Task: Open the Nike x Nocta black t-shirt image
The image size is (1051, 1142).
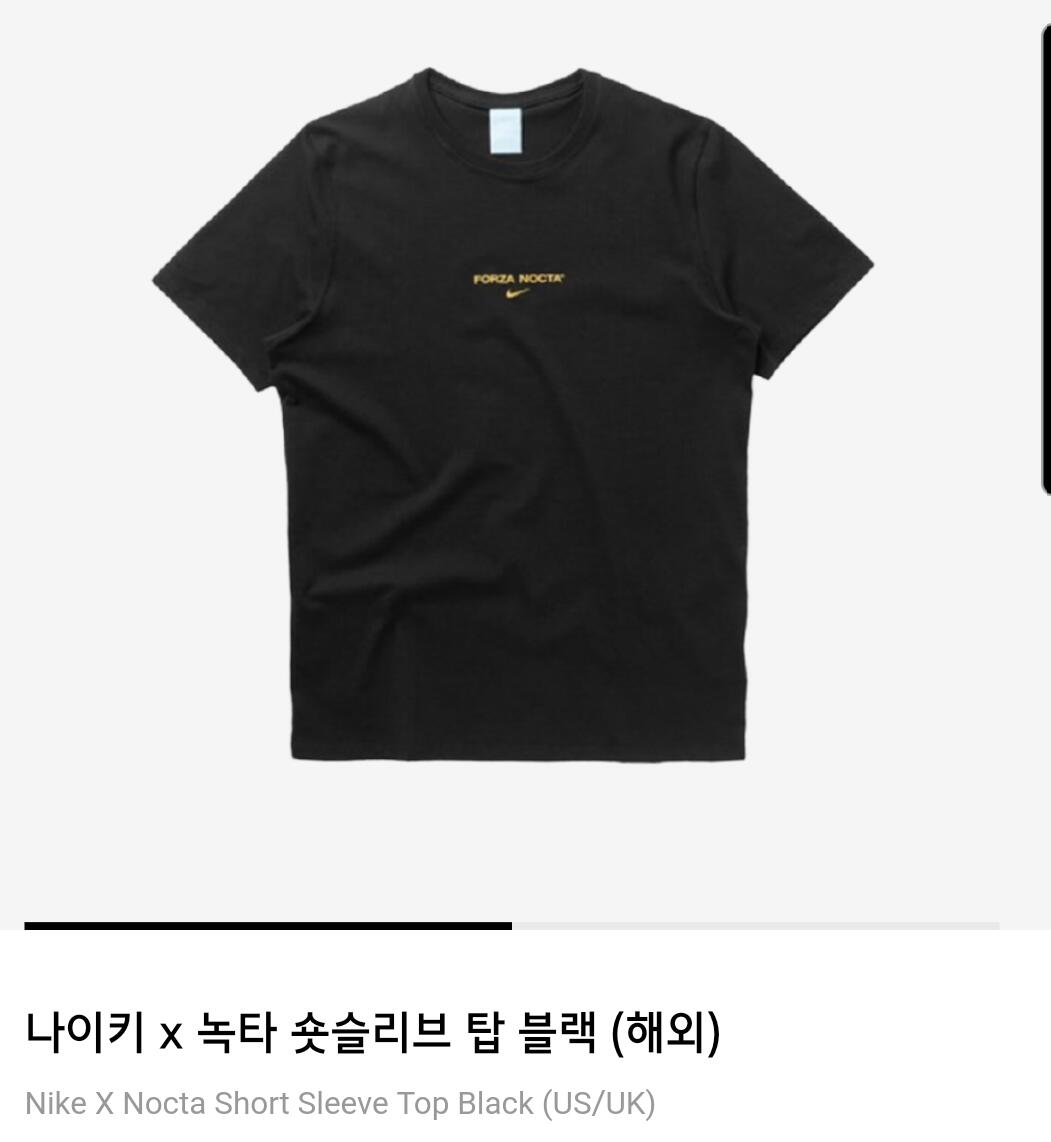Action: [513, 414]
